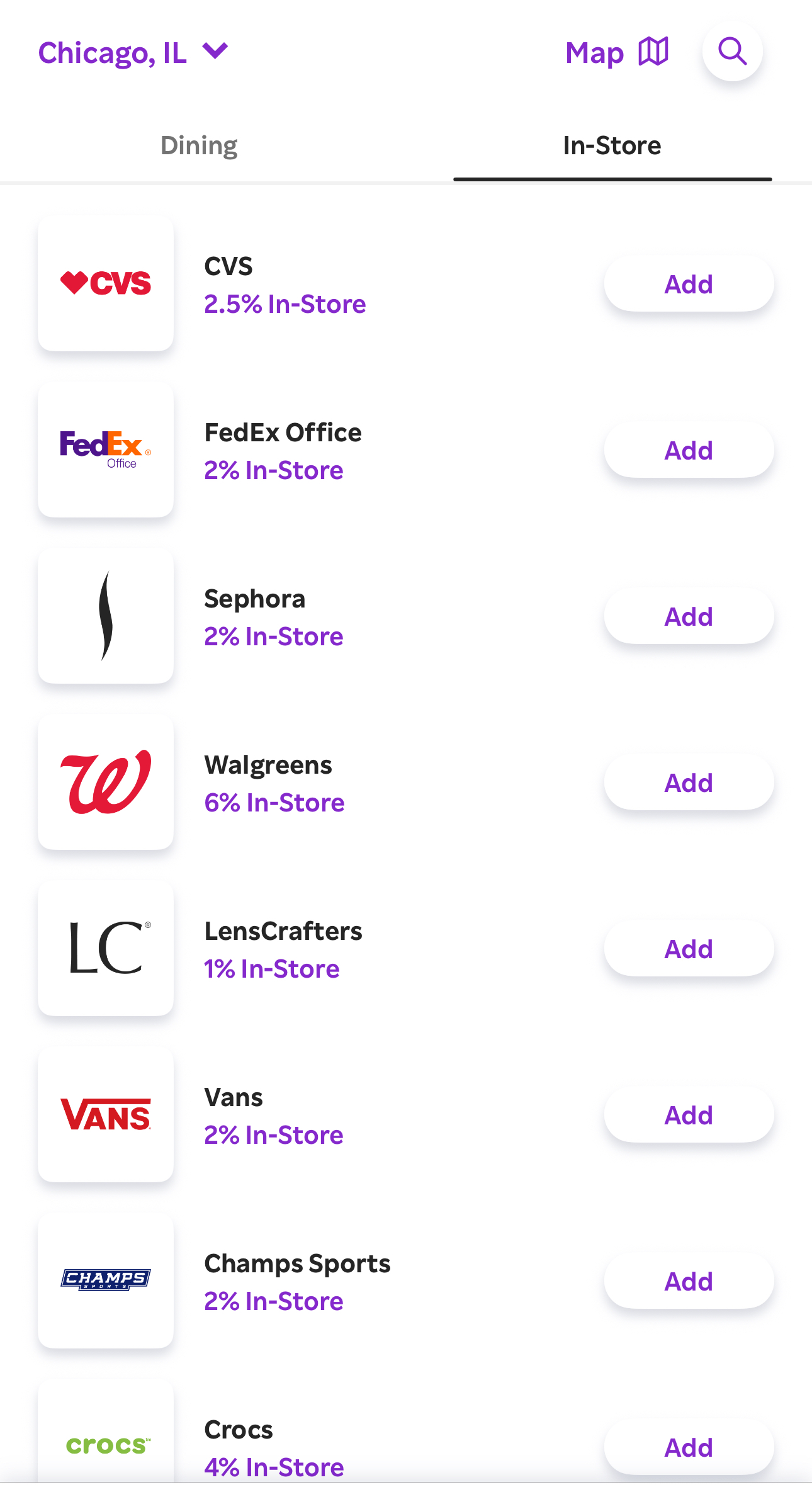Add the Crocs 4% offer

pos(689,1448)
